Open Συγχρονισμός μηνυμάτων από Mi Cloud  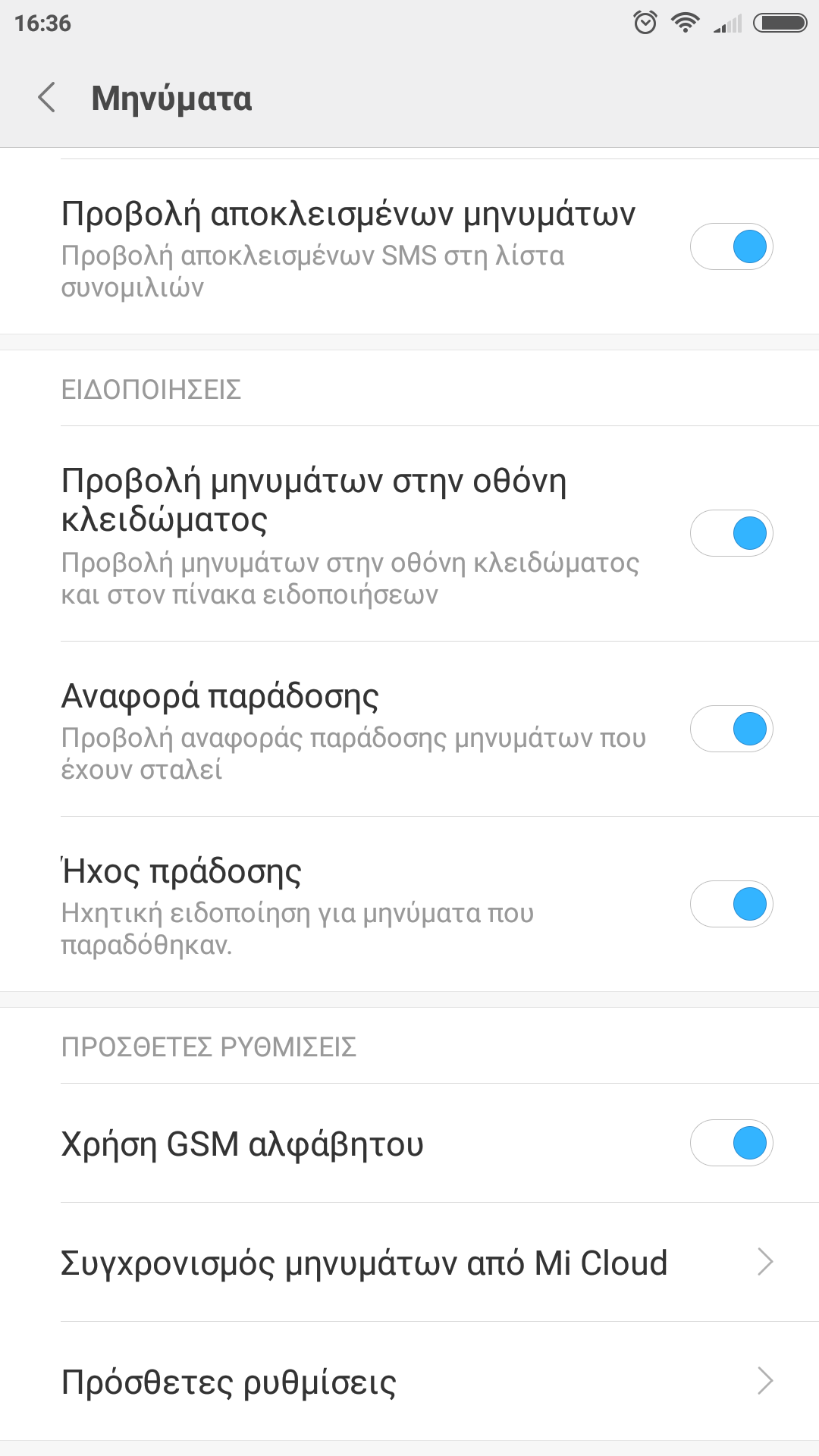pos(409,1263)
